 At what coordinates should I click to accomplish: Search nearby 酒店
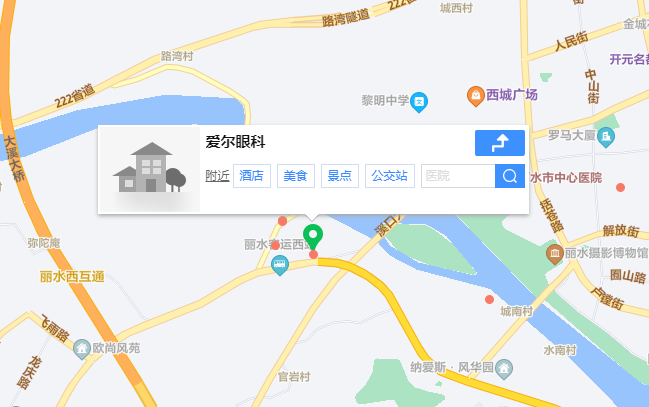click(252, 176)
